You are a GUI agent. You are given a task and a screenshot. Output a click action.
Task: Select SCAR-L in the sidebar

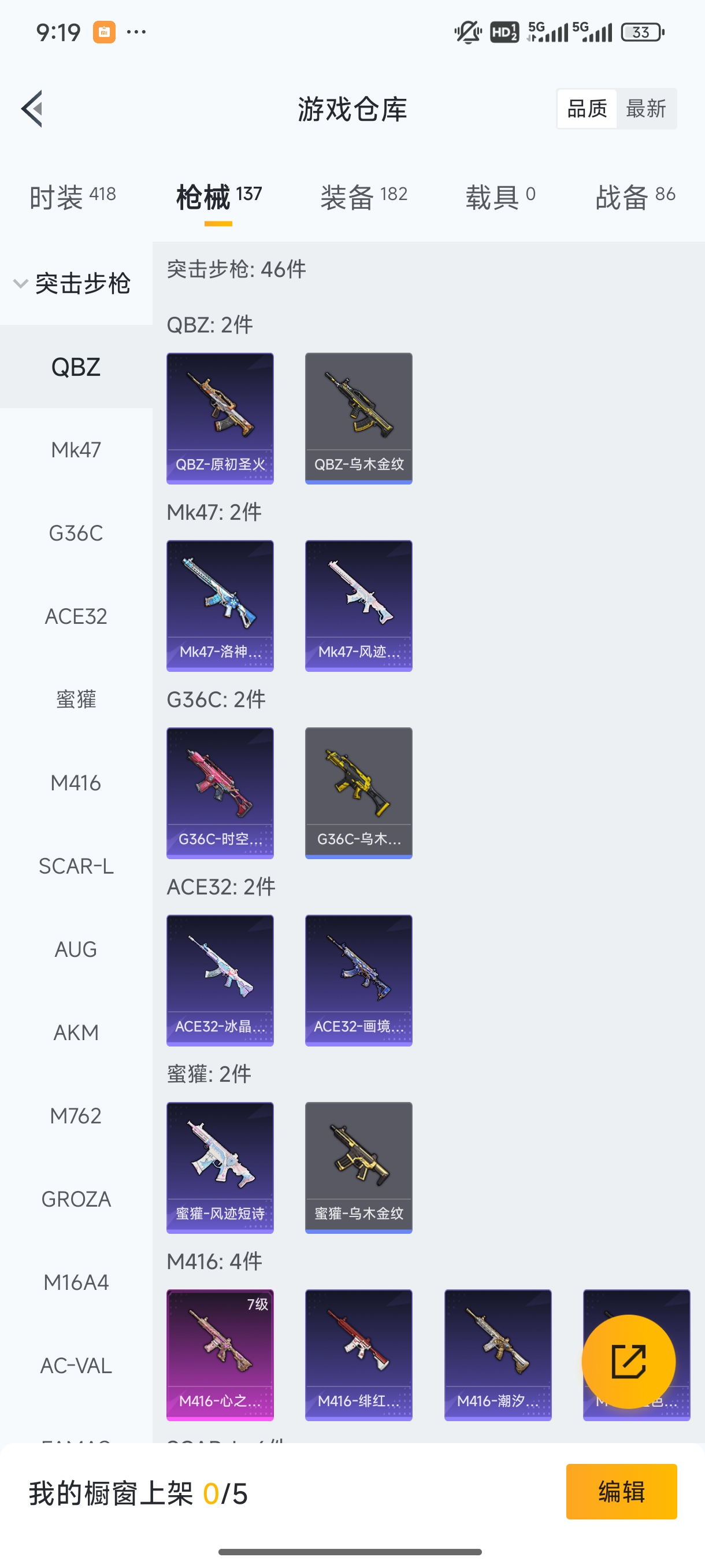point(76,866)
